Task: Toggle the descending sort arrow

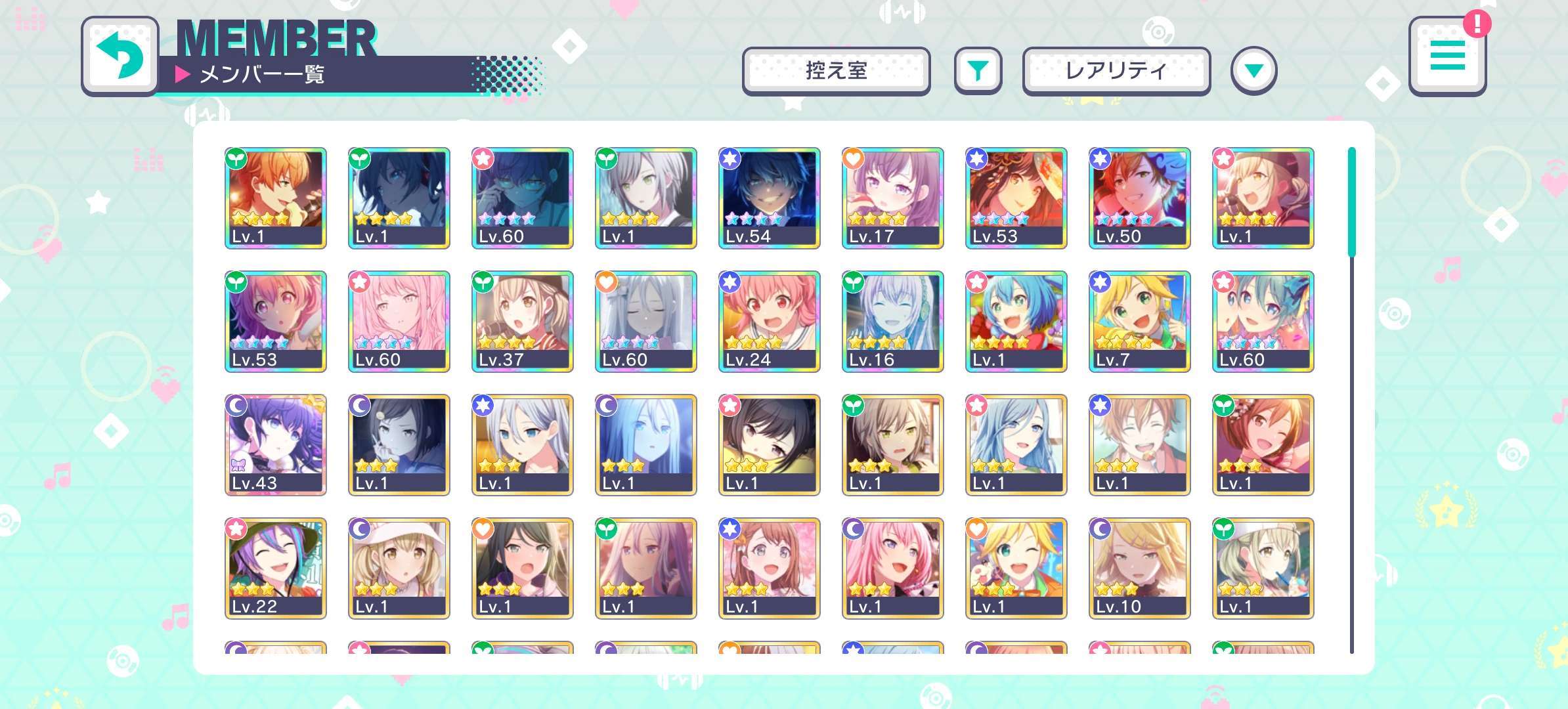Action: coord(1253,71)
